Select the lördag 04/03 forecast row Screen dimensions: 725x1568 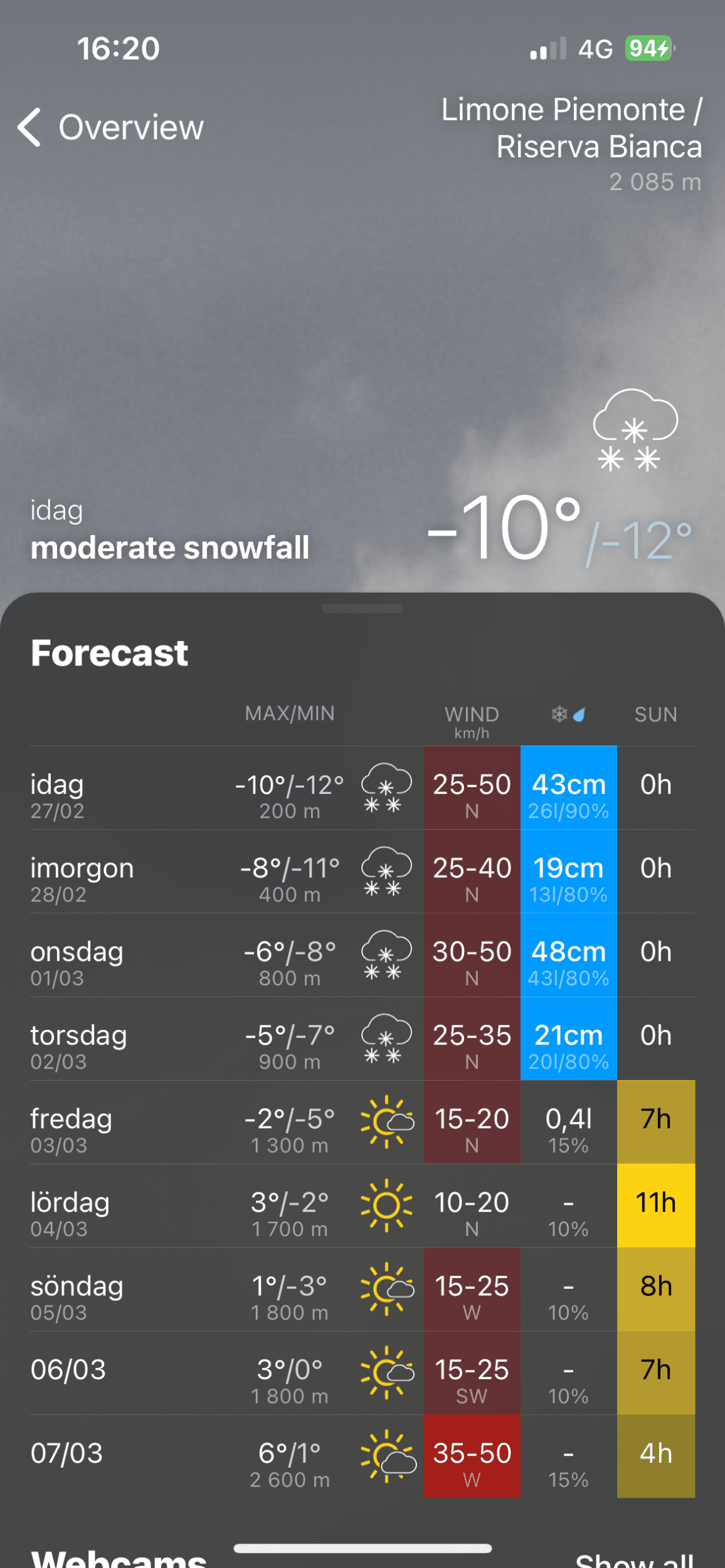[x=362, y=1205]
